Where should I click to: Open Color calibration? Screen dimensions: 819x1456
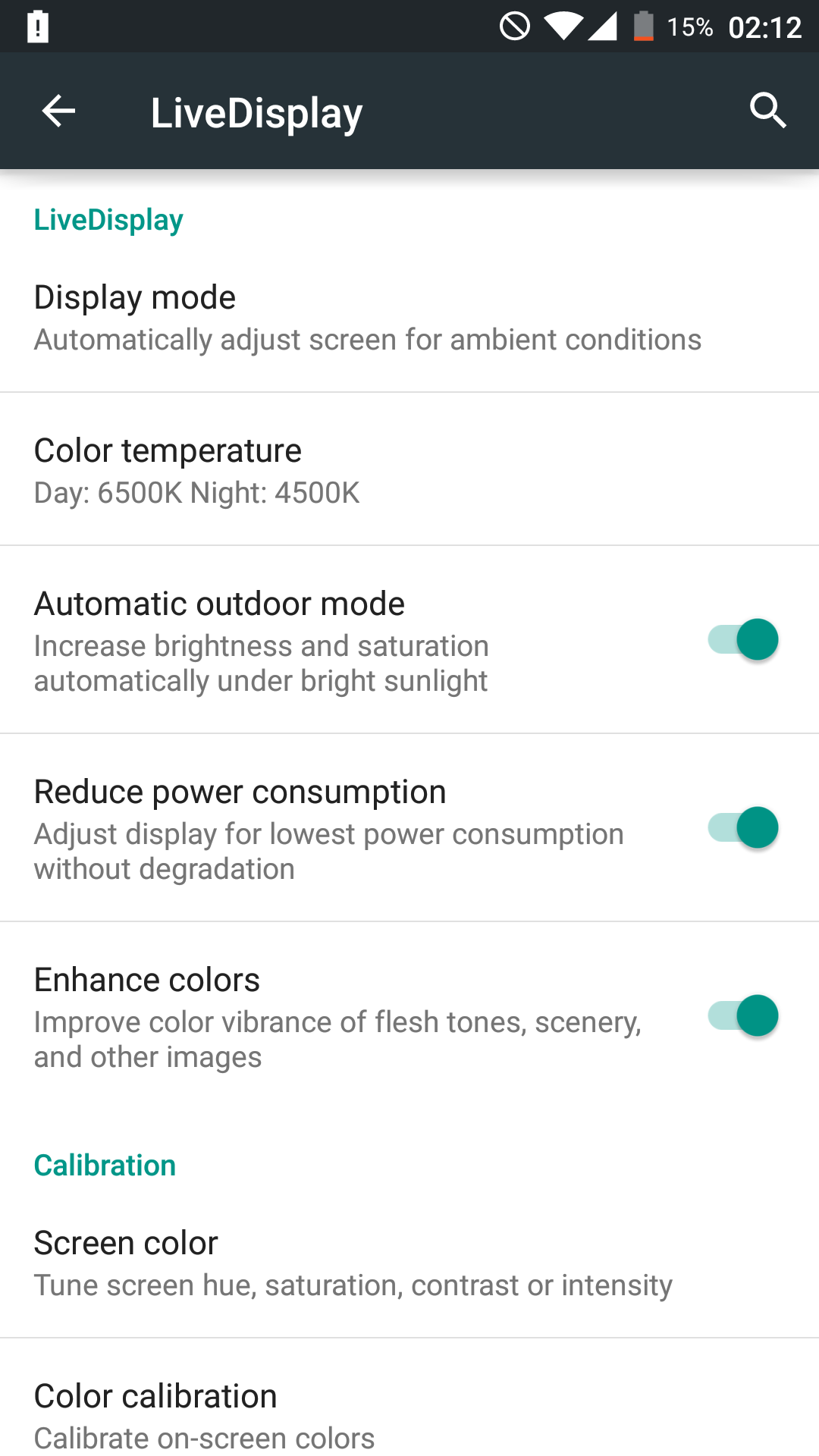click(x=409, y=1398)
